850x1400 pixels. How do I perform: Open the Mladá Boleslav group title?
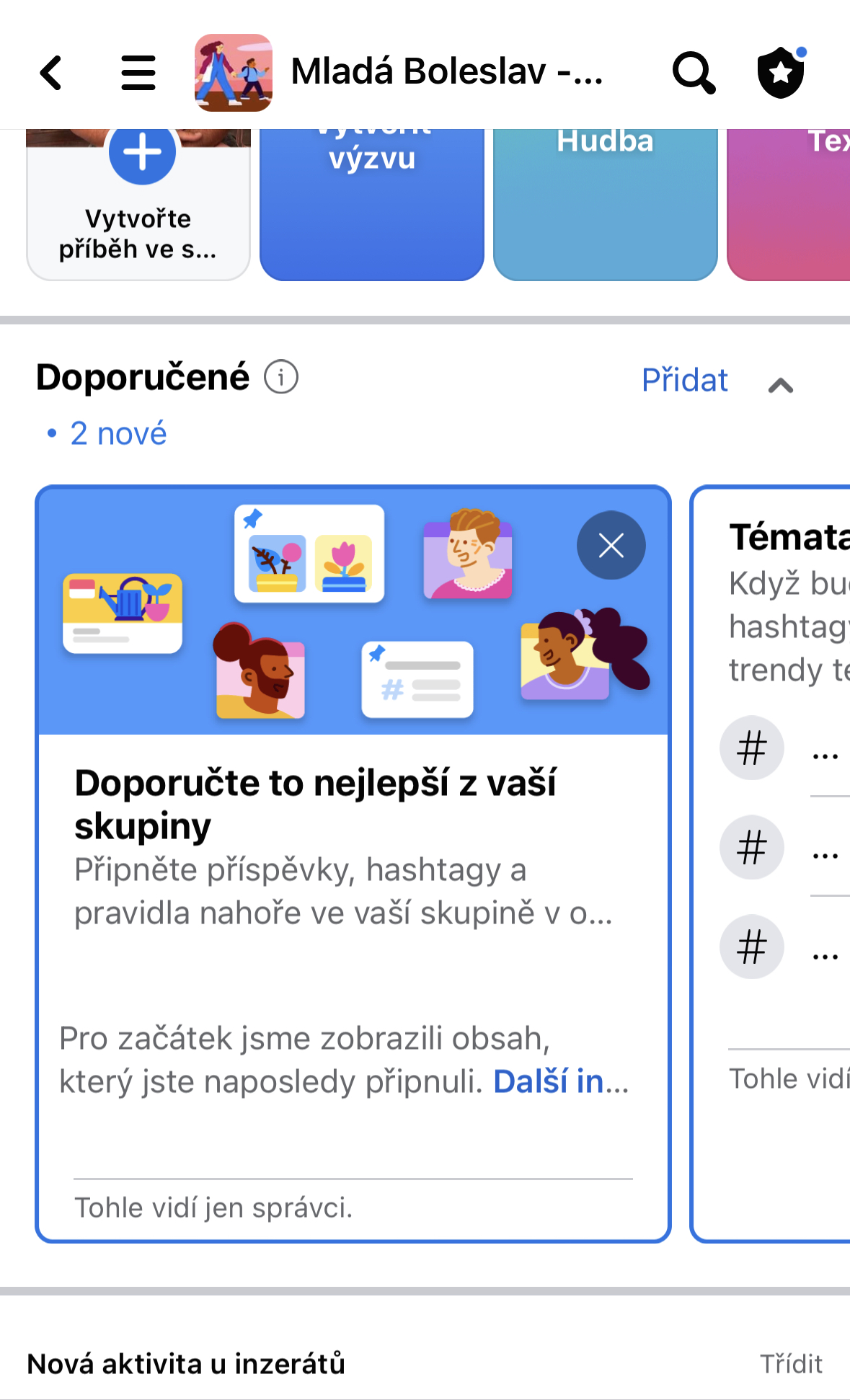[446, 72]
